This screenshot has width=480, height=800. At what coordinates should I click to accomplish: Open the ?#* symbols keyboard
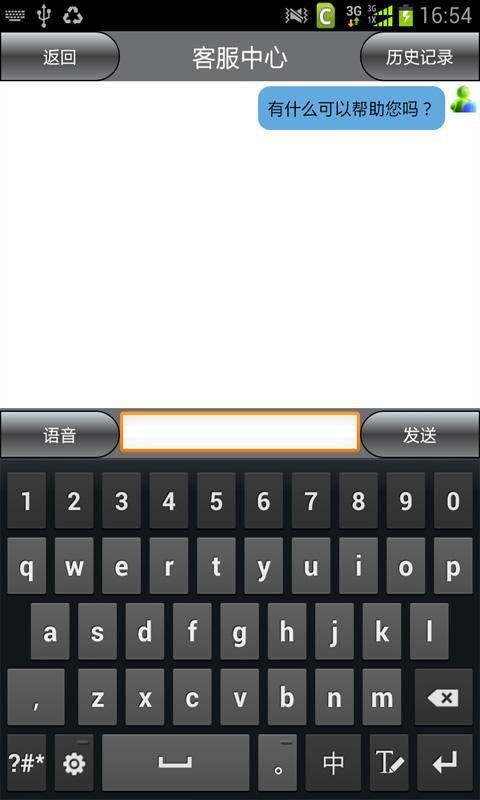(27, 763)
